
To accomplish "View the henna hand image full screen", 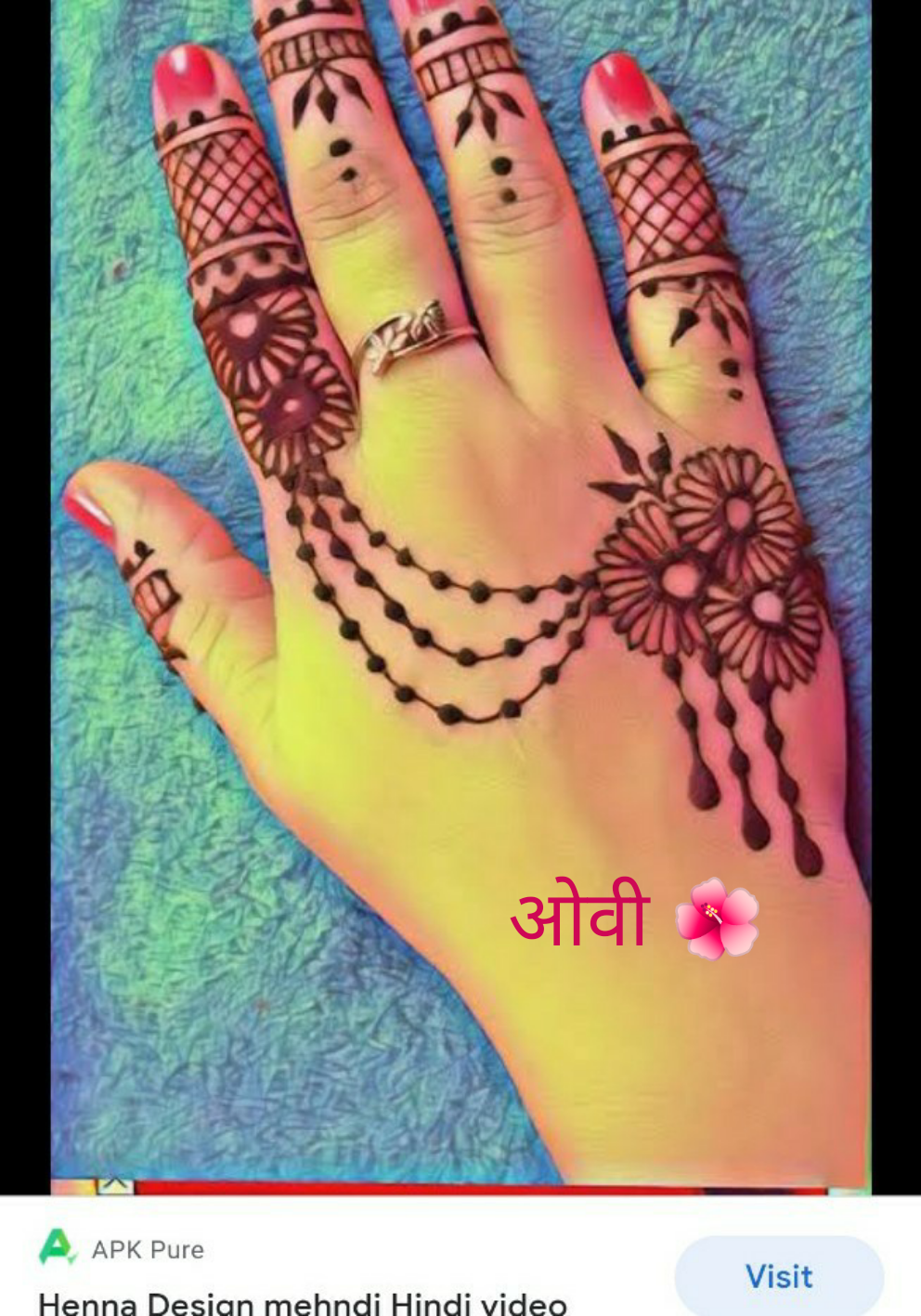I will coord(460,594).
